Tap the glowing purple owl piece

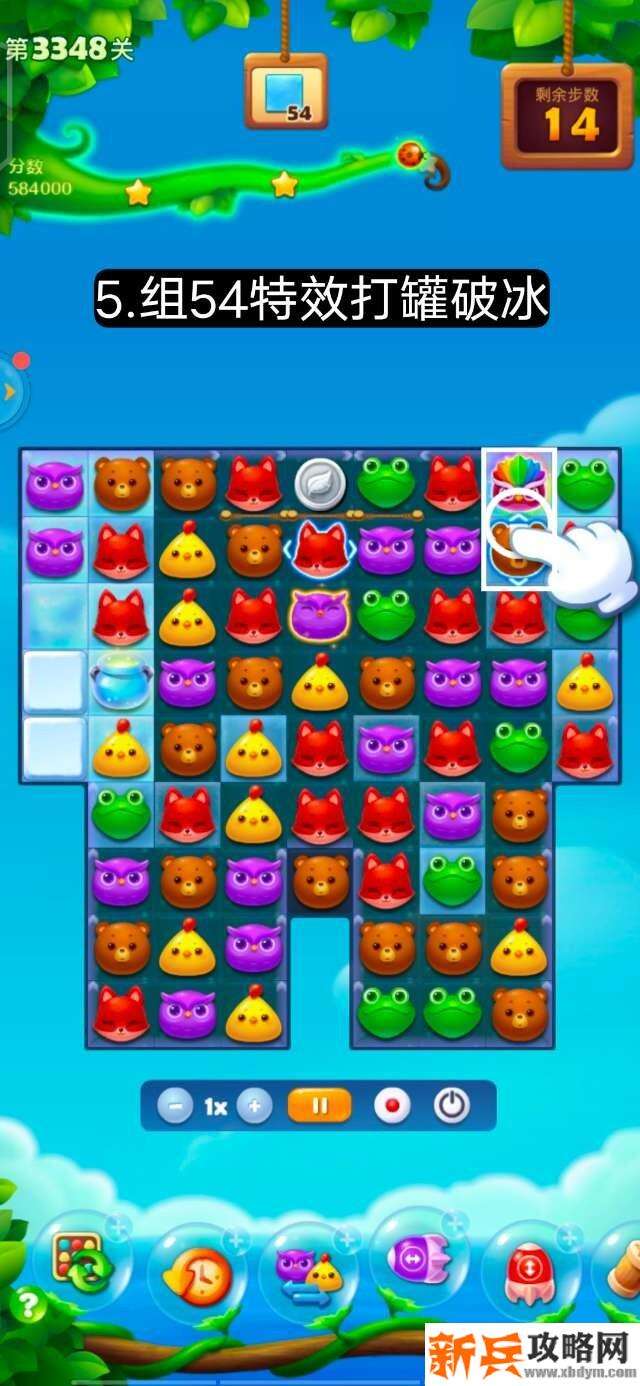tap(320, 612)
